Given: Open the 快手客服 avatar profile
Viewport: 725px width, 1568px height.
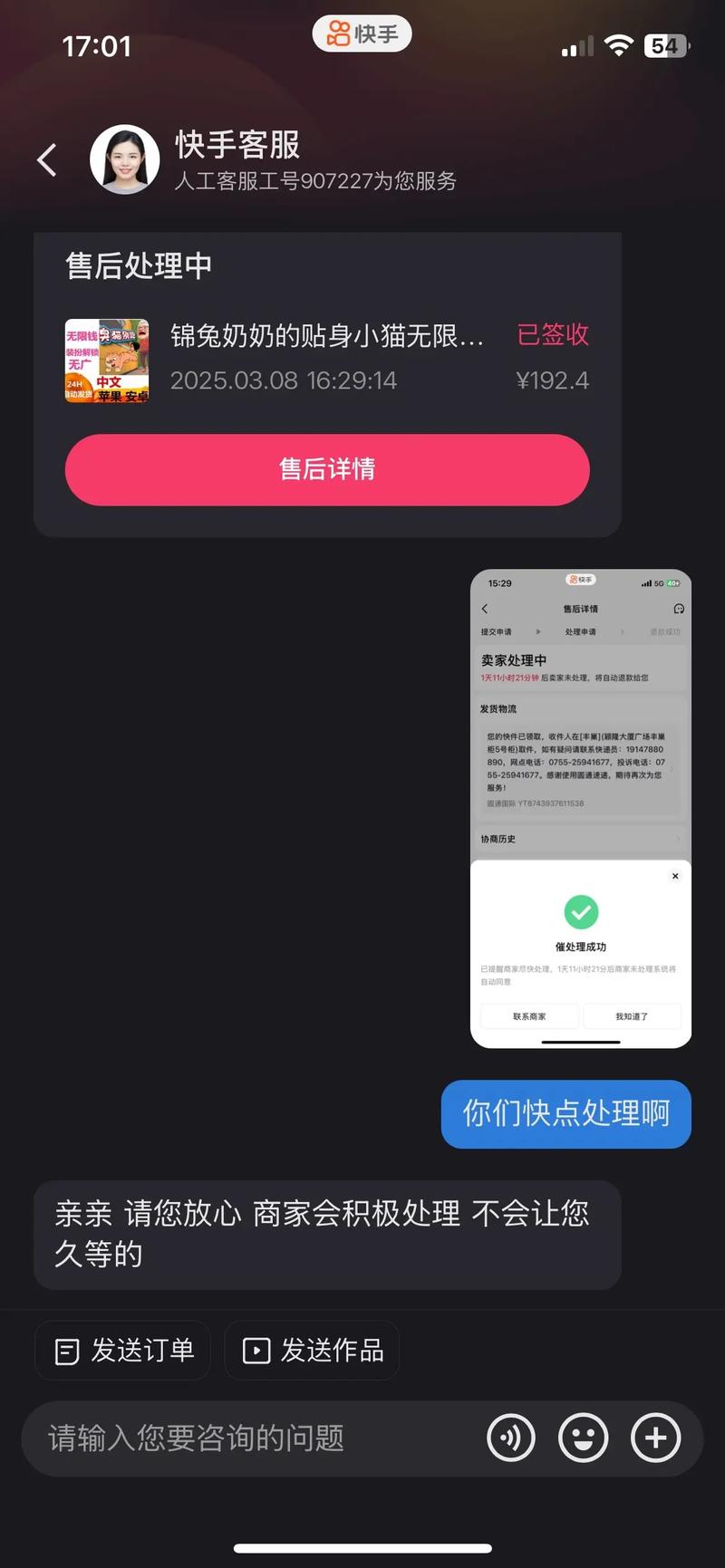Looking at the screenshot, I should click(x=125, y=160).
